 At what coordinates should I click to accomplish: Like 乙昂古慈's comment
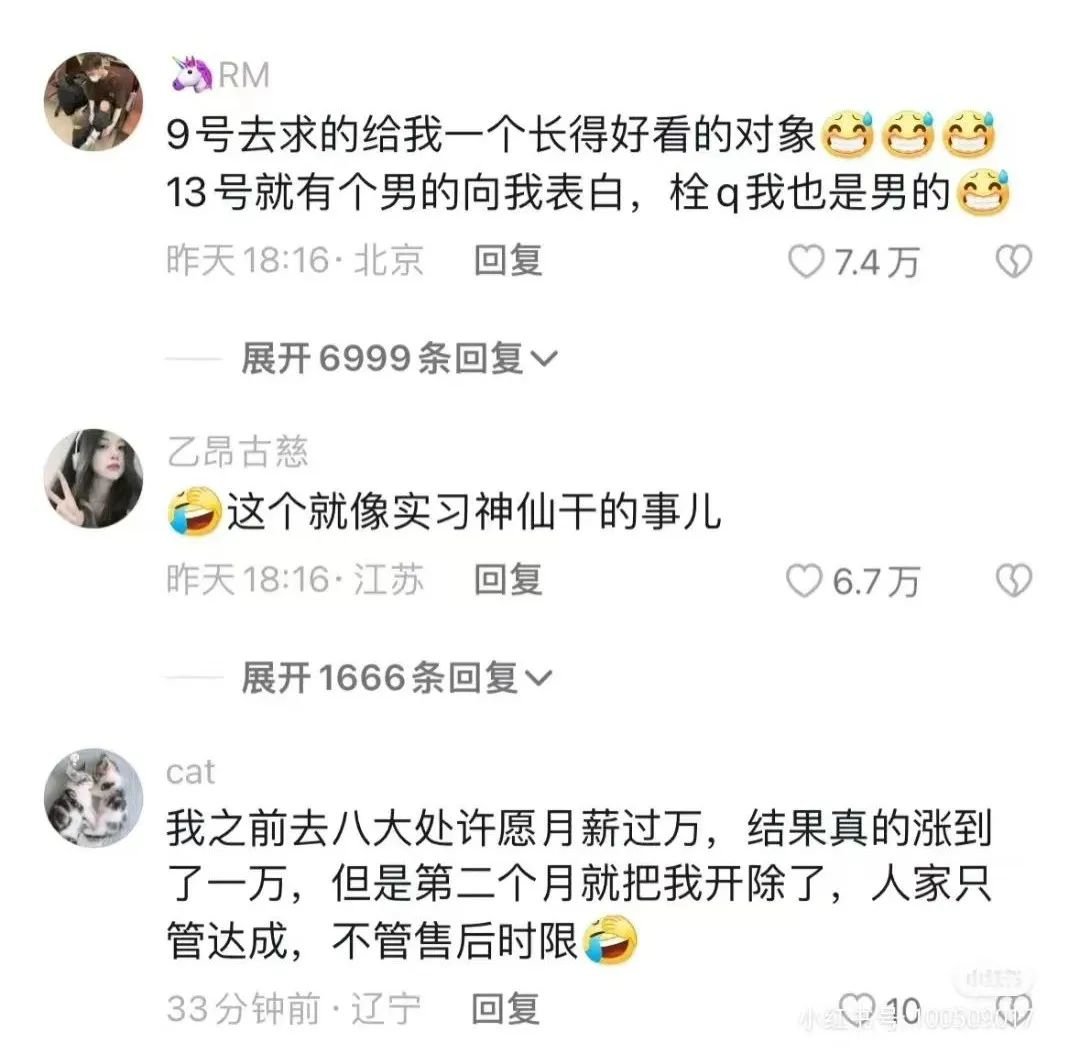point(806,581)
